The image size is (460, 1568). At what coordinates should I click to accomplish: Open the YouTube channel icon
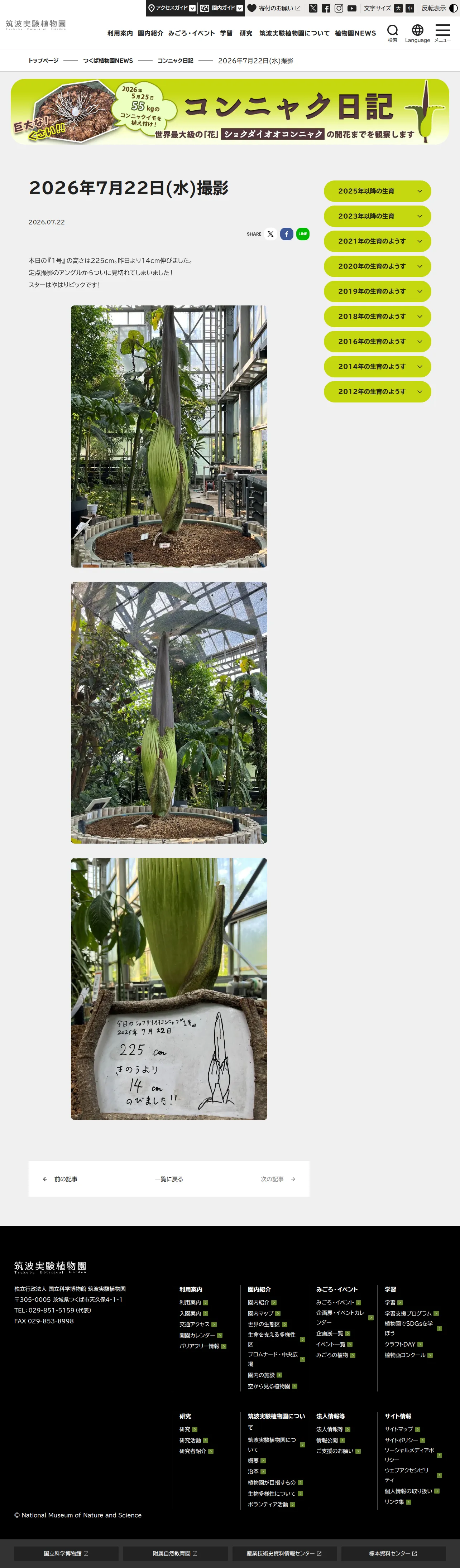pyautogui.click(x=351, y=8)
